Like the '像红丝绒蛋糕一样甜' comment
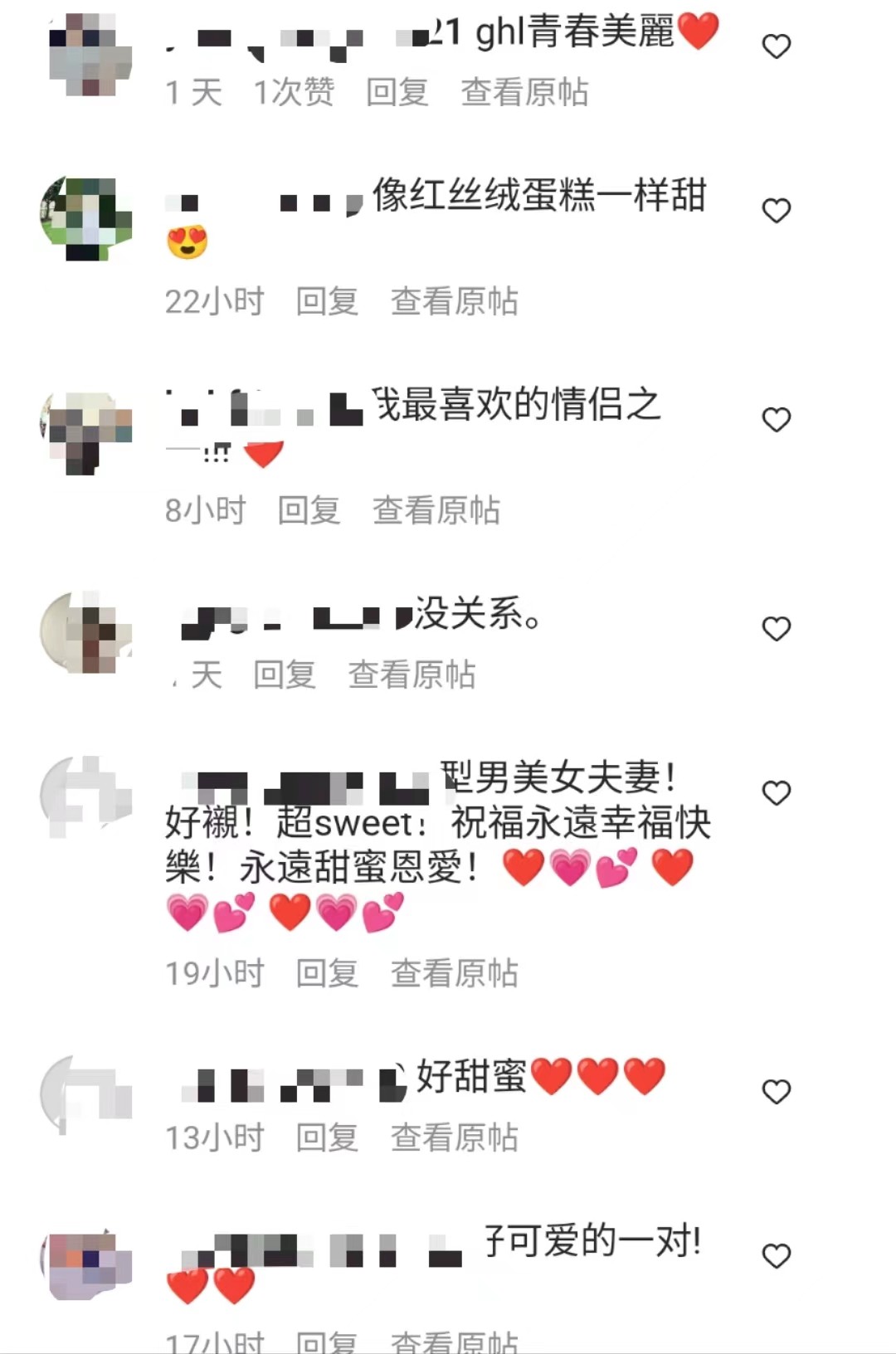The width and height of the screenshot is (896, 1354). click(776, 211)
